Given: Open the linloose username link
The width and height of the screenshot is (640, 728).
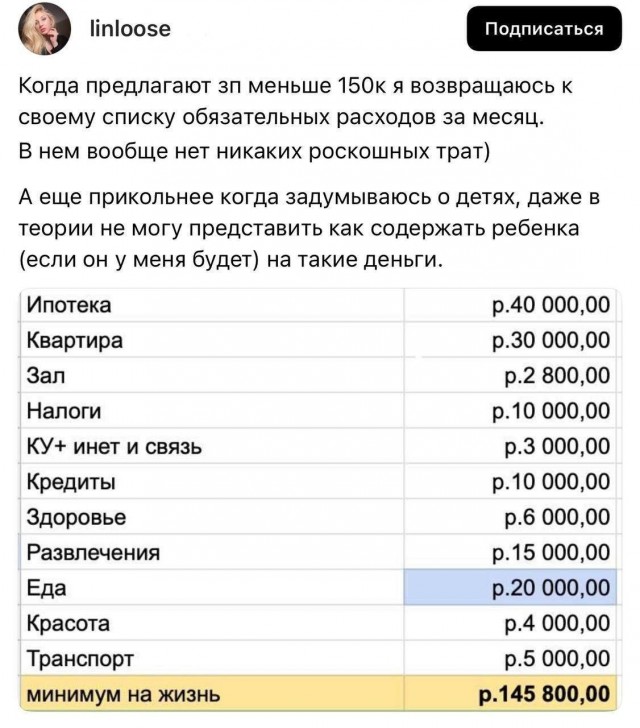Looking at the screenshot, I should pyautogui.click(x=130, y=29).
